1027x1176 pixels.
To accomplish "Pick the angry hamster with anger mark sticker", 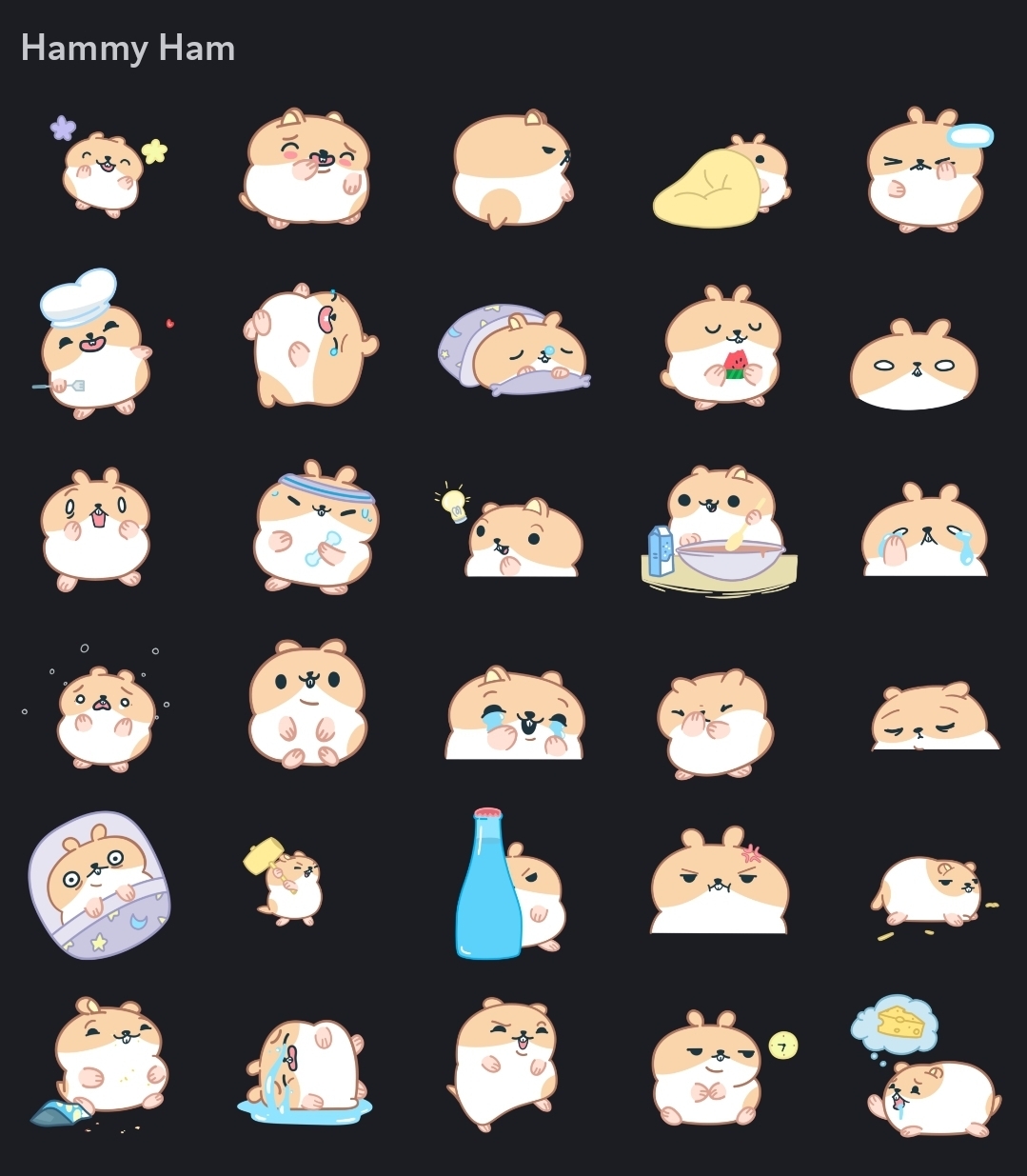I will pos(721,883).
